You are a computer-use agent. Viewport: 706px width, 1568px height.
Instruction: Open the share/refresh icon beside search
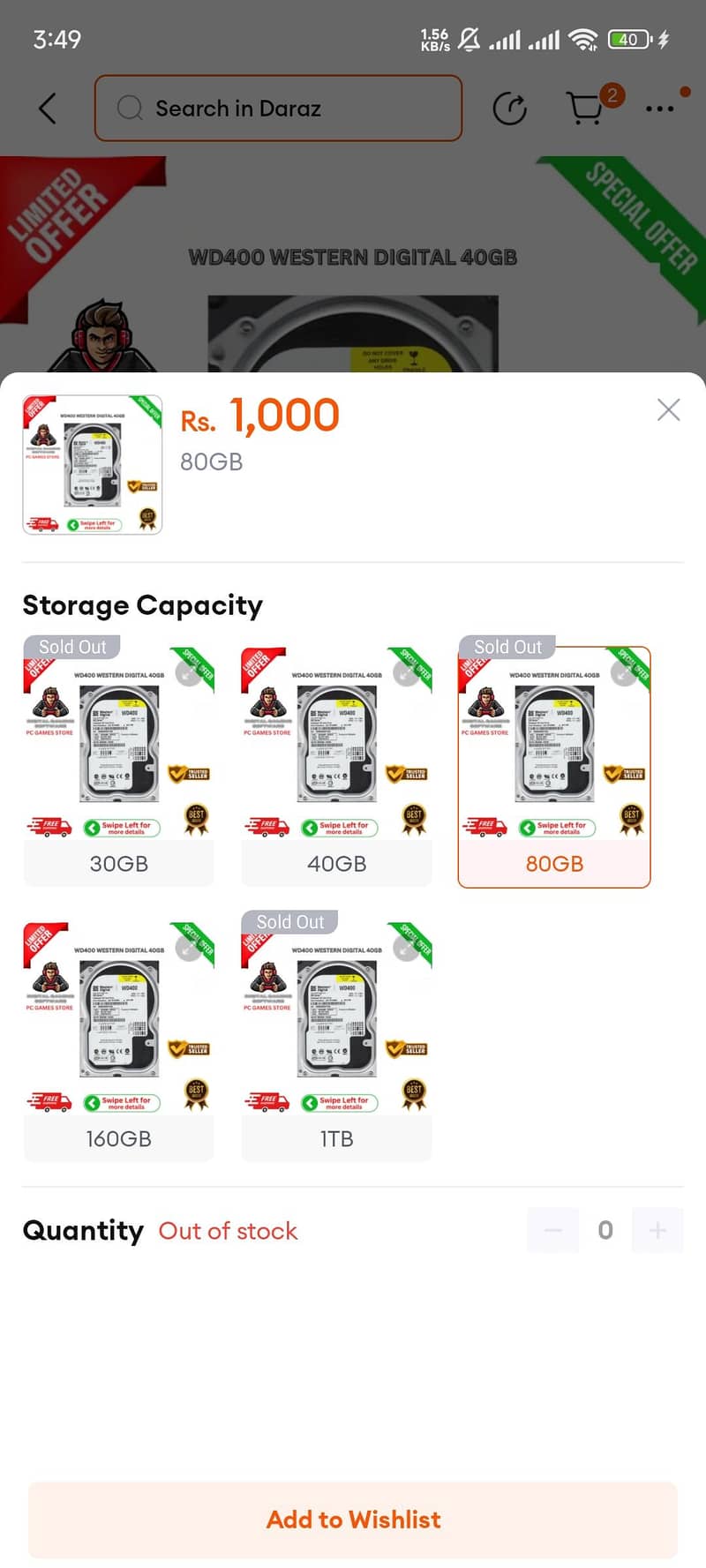point(510,108)
